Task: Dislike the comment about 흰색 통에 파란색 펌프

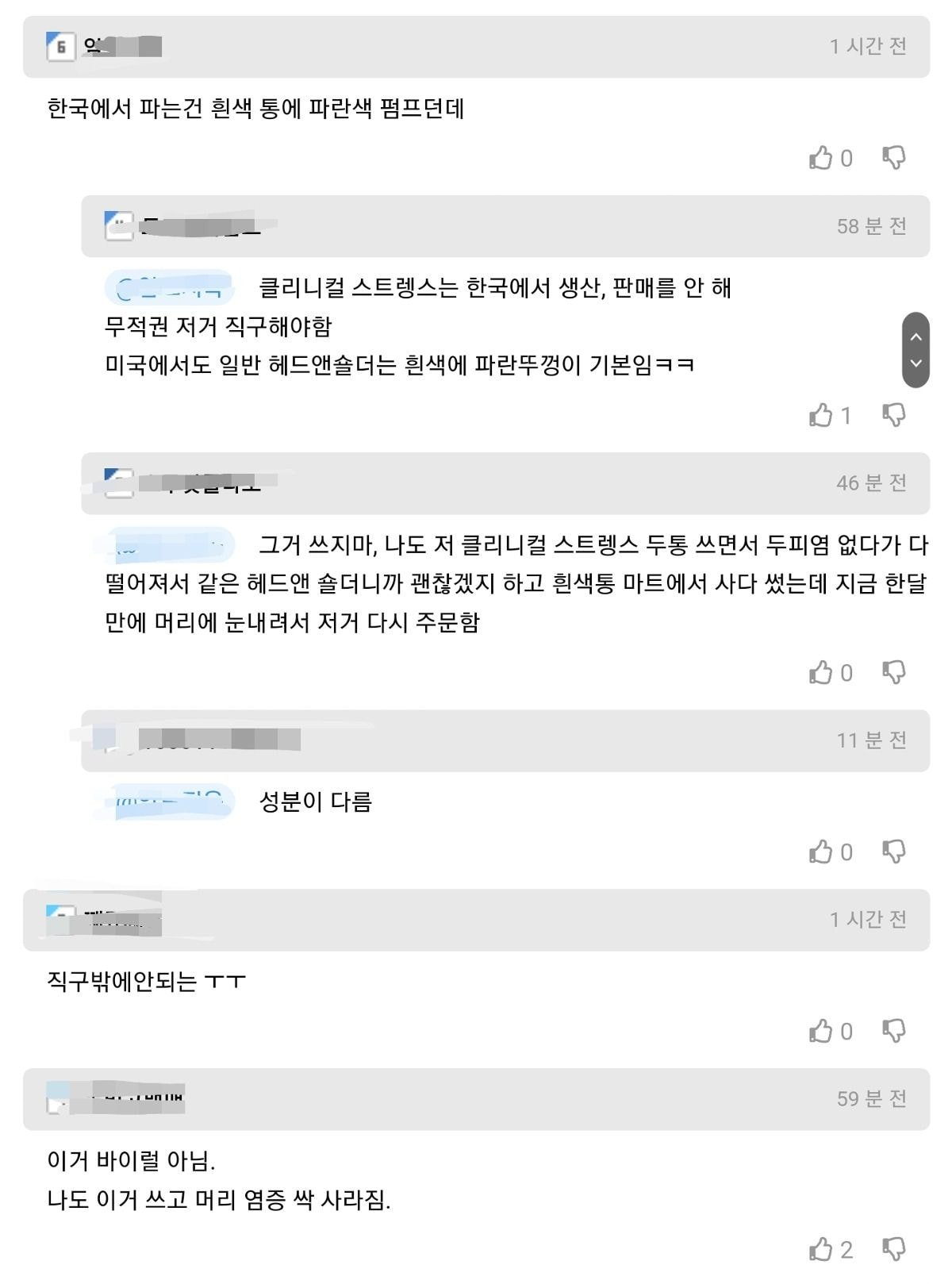Action: pyautogui.click(x=894, y=158)
